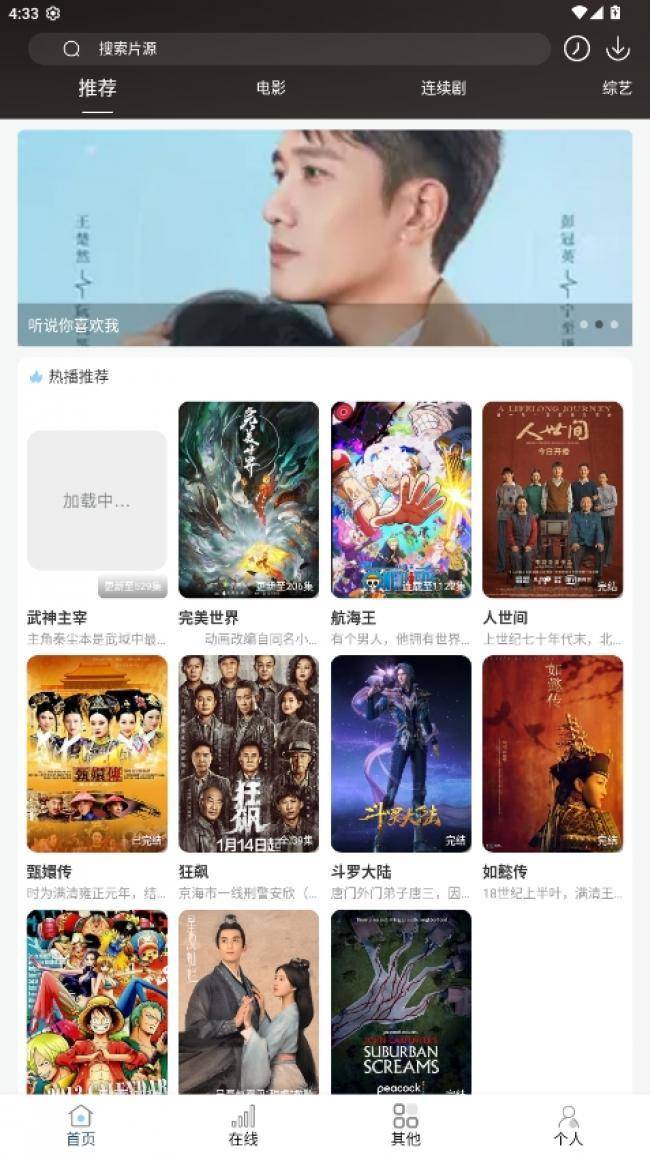
Task: Open the 甄嬛传 poster
Action: [x=97, y=753]
